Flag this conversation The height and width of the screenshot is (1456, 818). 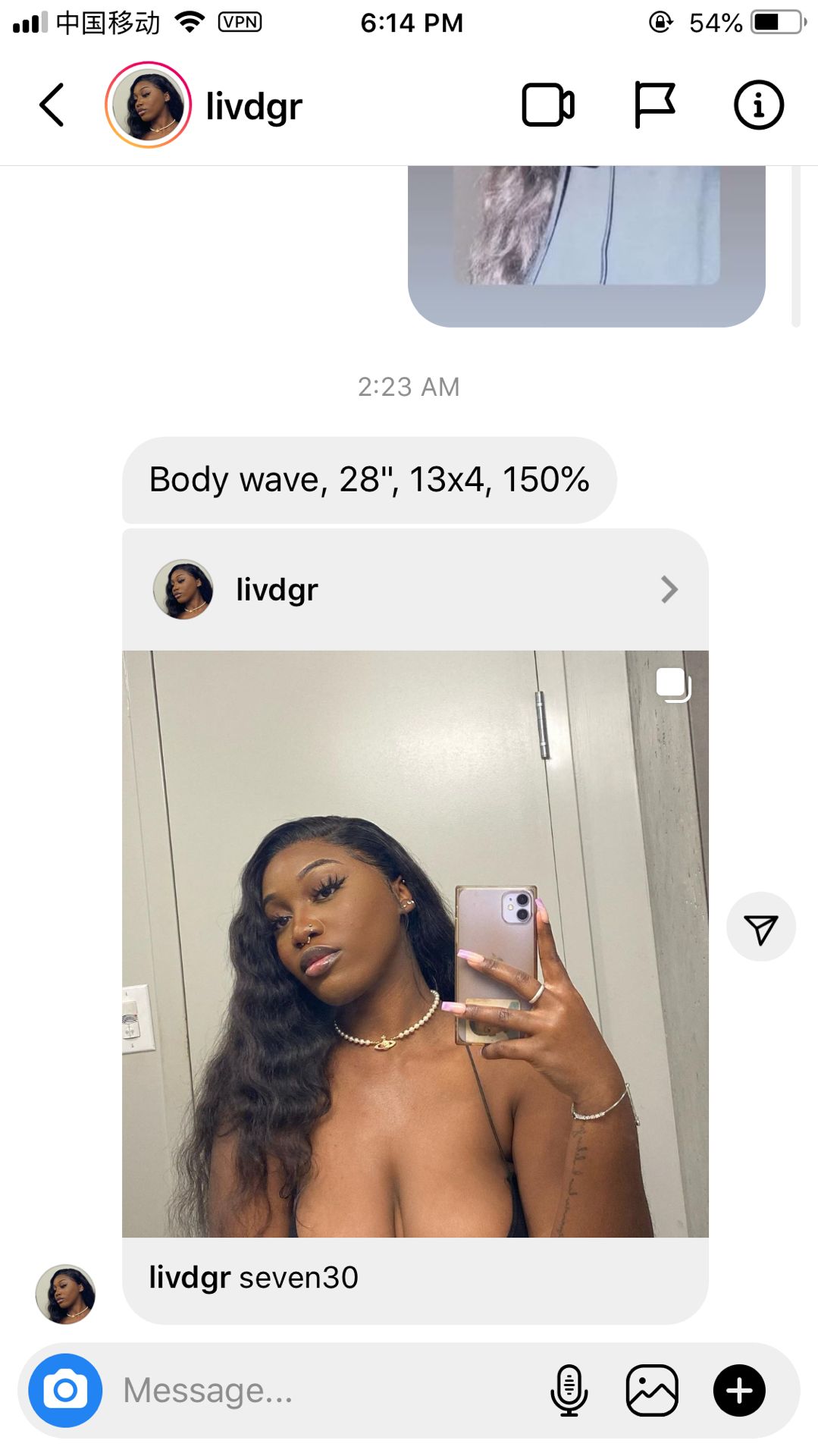(x=654, y=105)
